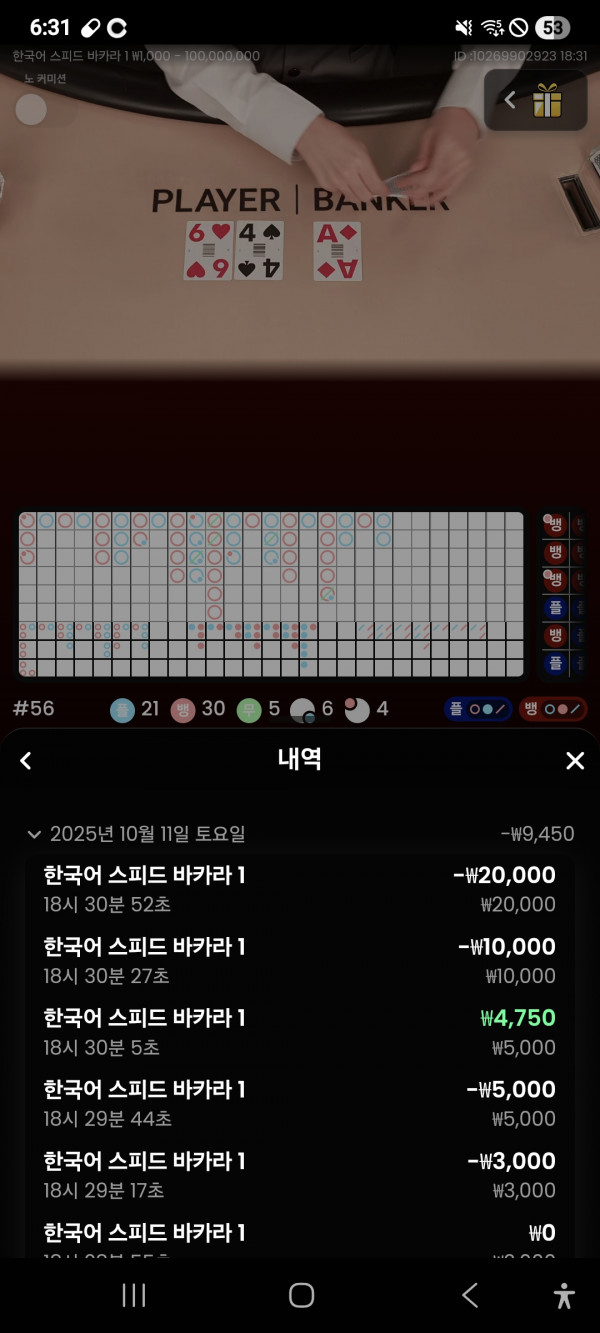Image resolution: width=600 pixels, height=1333 pixels.
Task: Open the 18시 30분 27초 game record
Action: pos(299,960)
